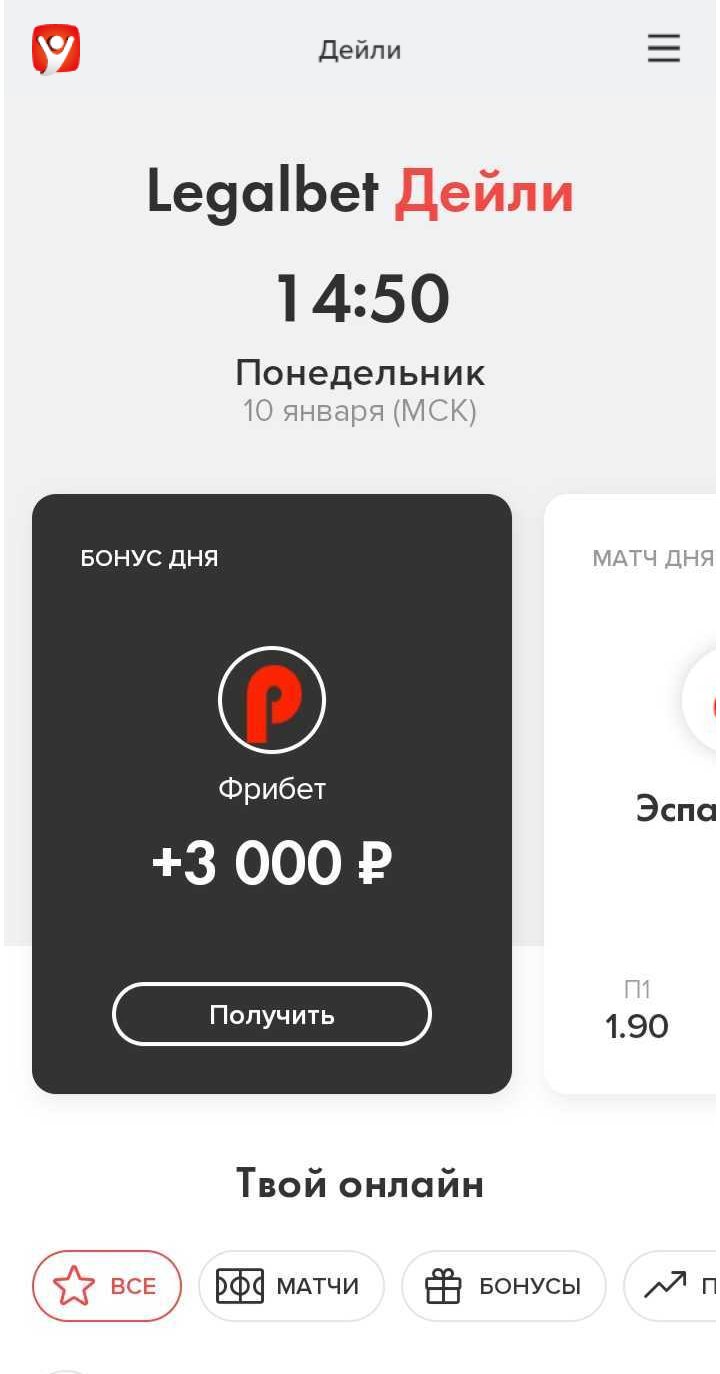This screenshot has width=720, height=1374.
Task: Tap the Legalbet logo icon
Action: click(56, 49)
